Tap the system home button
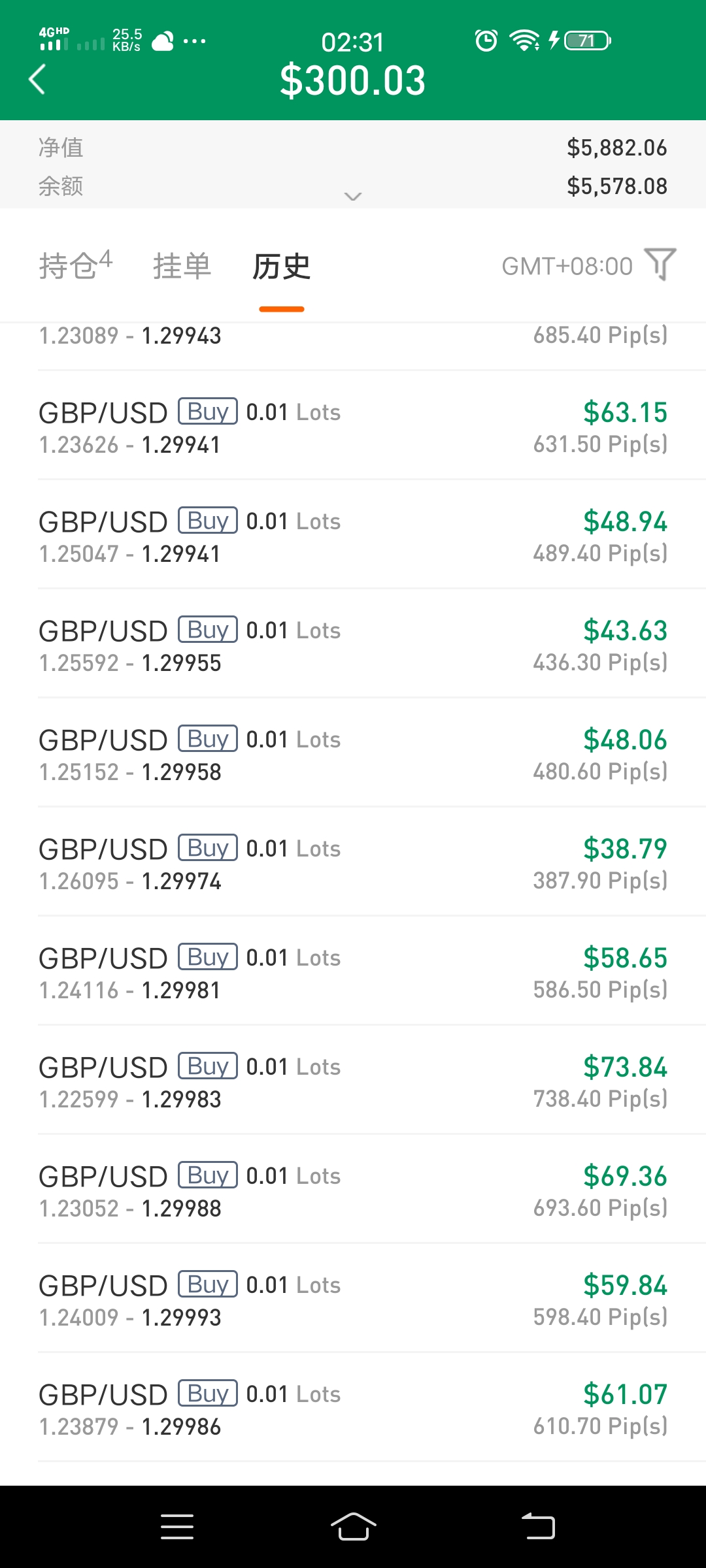Screen dimensions: 706x1568 click(x=353, y=1527)
